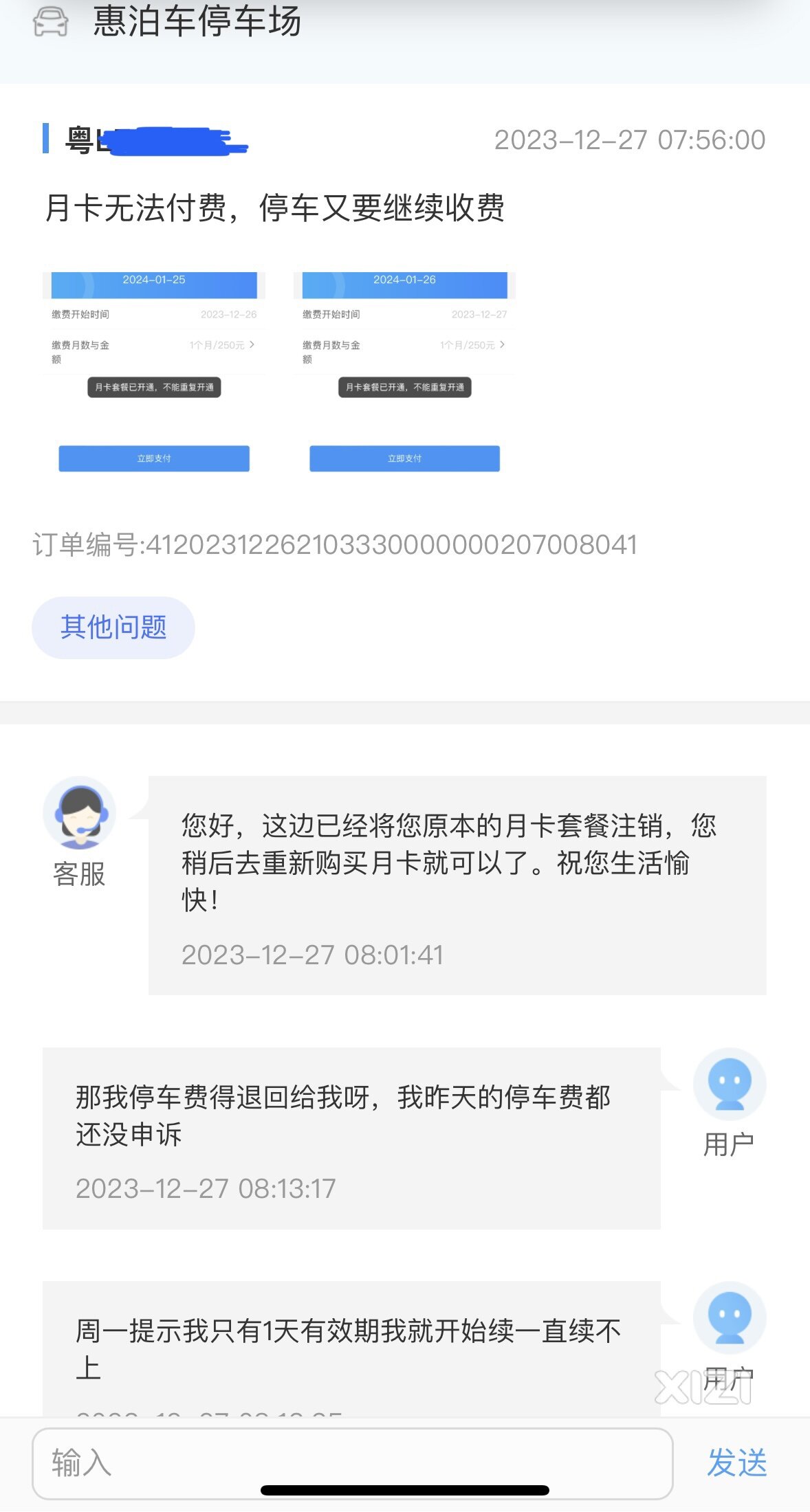
Task: Open the 2024-01-26 screenshot attachment
Action: pyautogui.click(x=404, y=373)
